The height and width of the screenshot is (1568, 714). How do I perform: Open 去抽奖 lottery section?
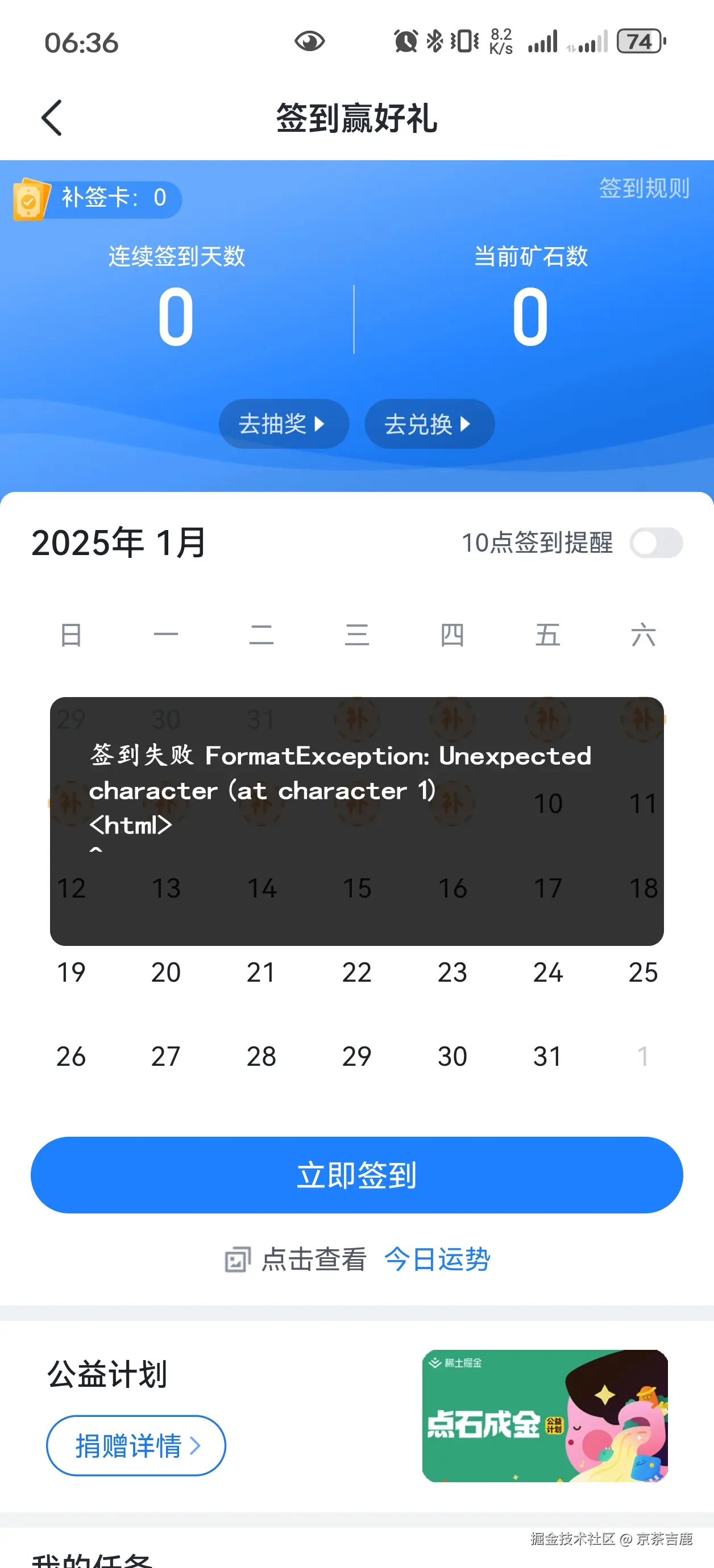click(283, 424)
